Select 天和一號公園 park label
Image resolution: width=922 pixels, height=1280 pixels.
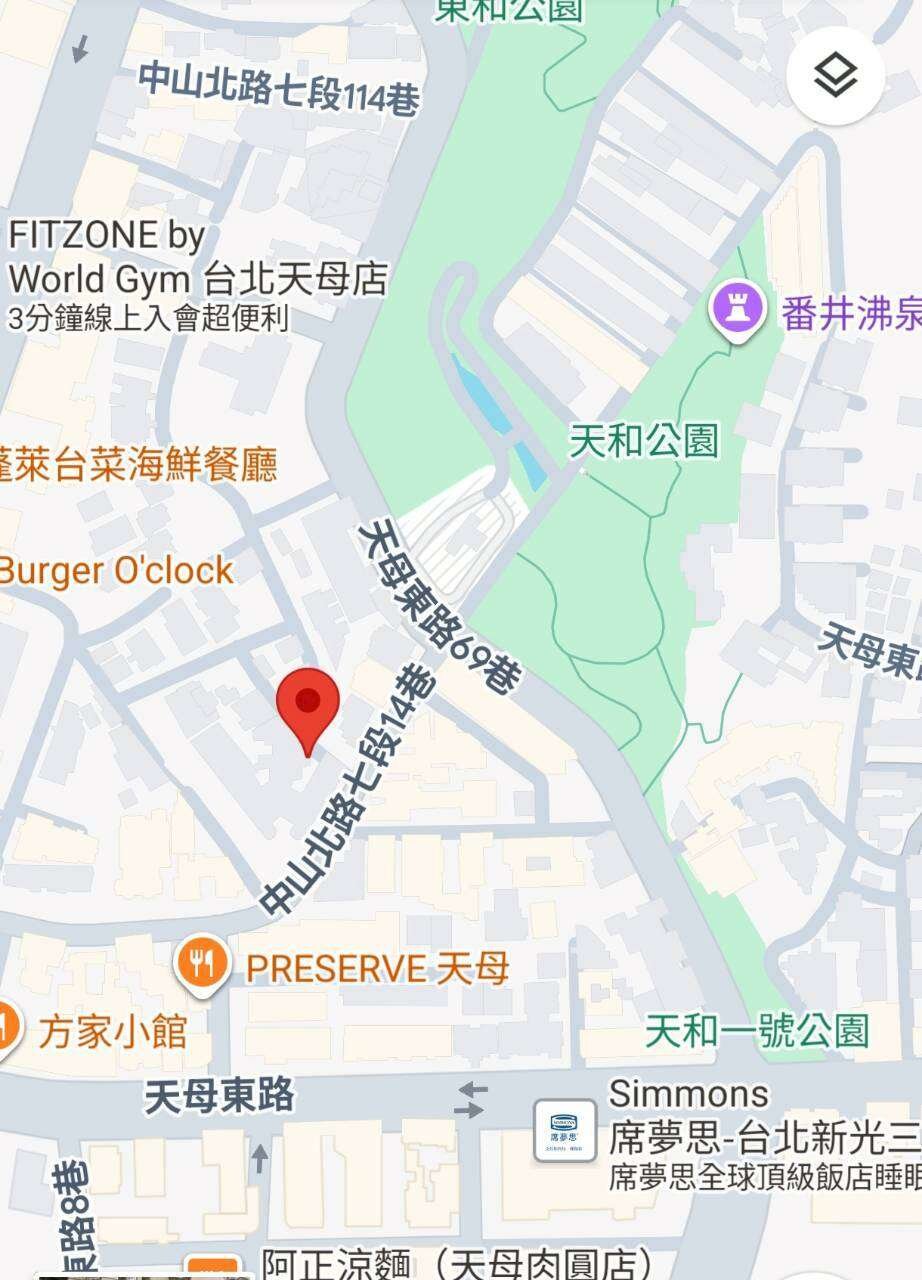757,1031
